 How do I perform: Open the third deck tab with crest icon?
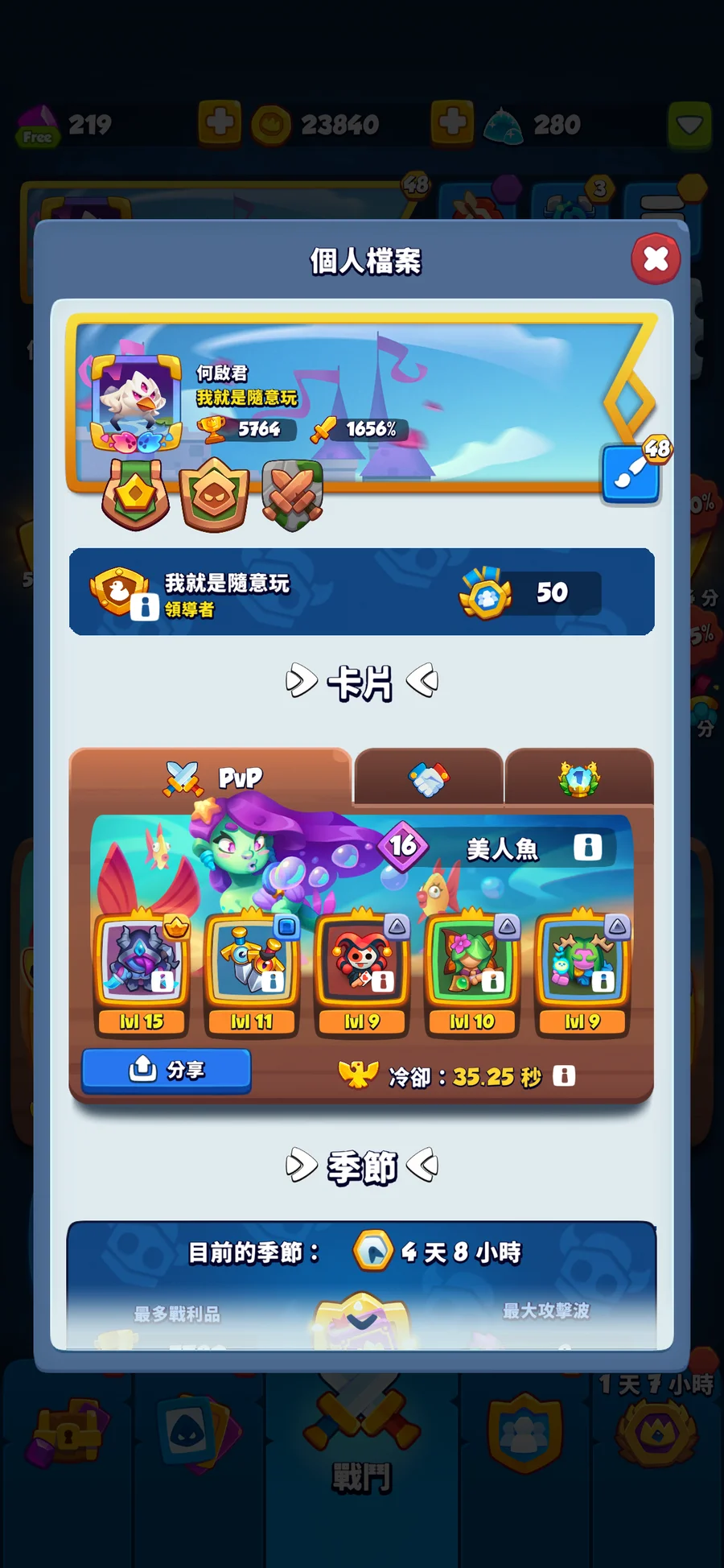point(579,778)
